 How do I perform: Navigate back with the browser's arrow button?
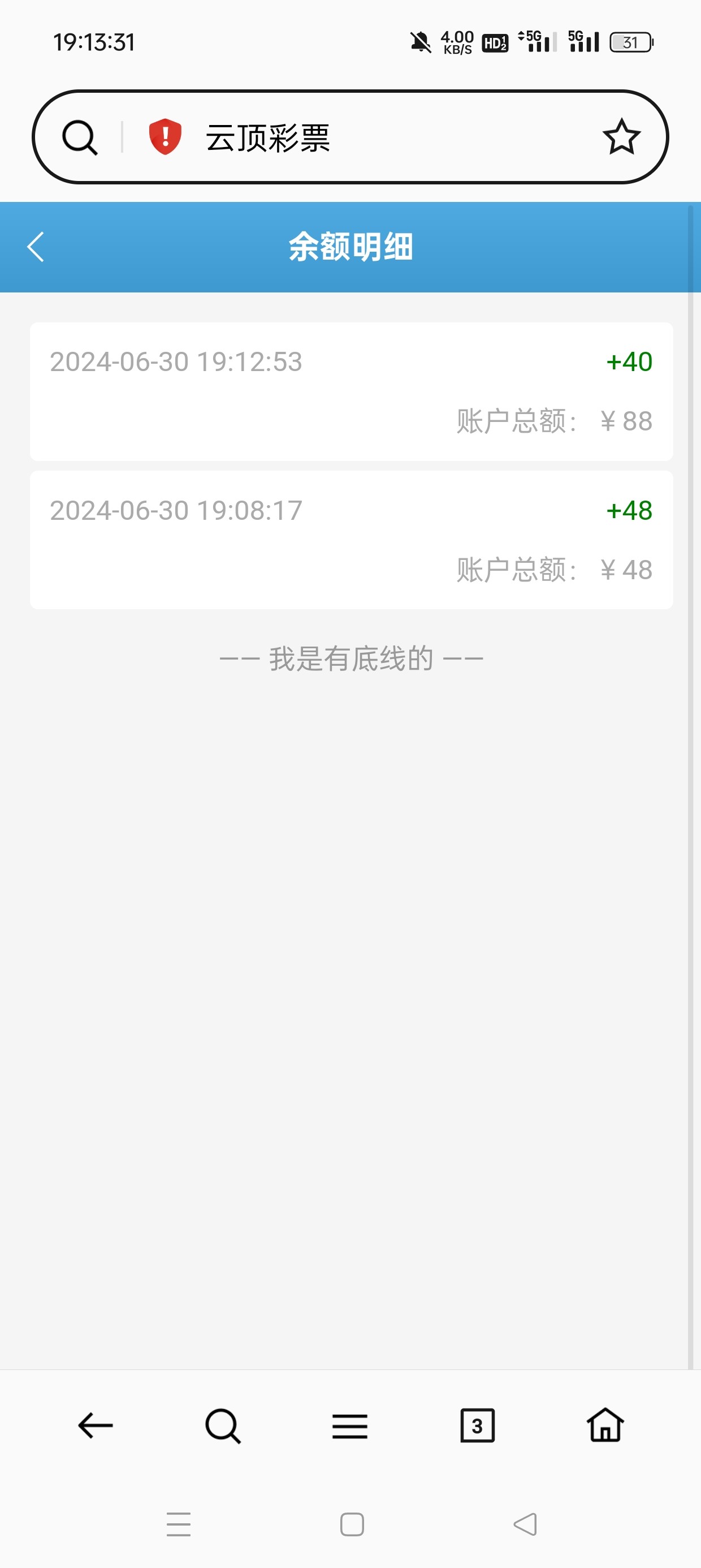[96, 1425]
